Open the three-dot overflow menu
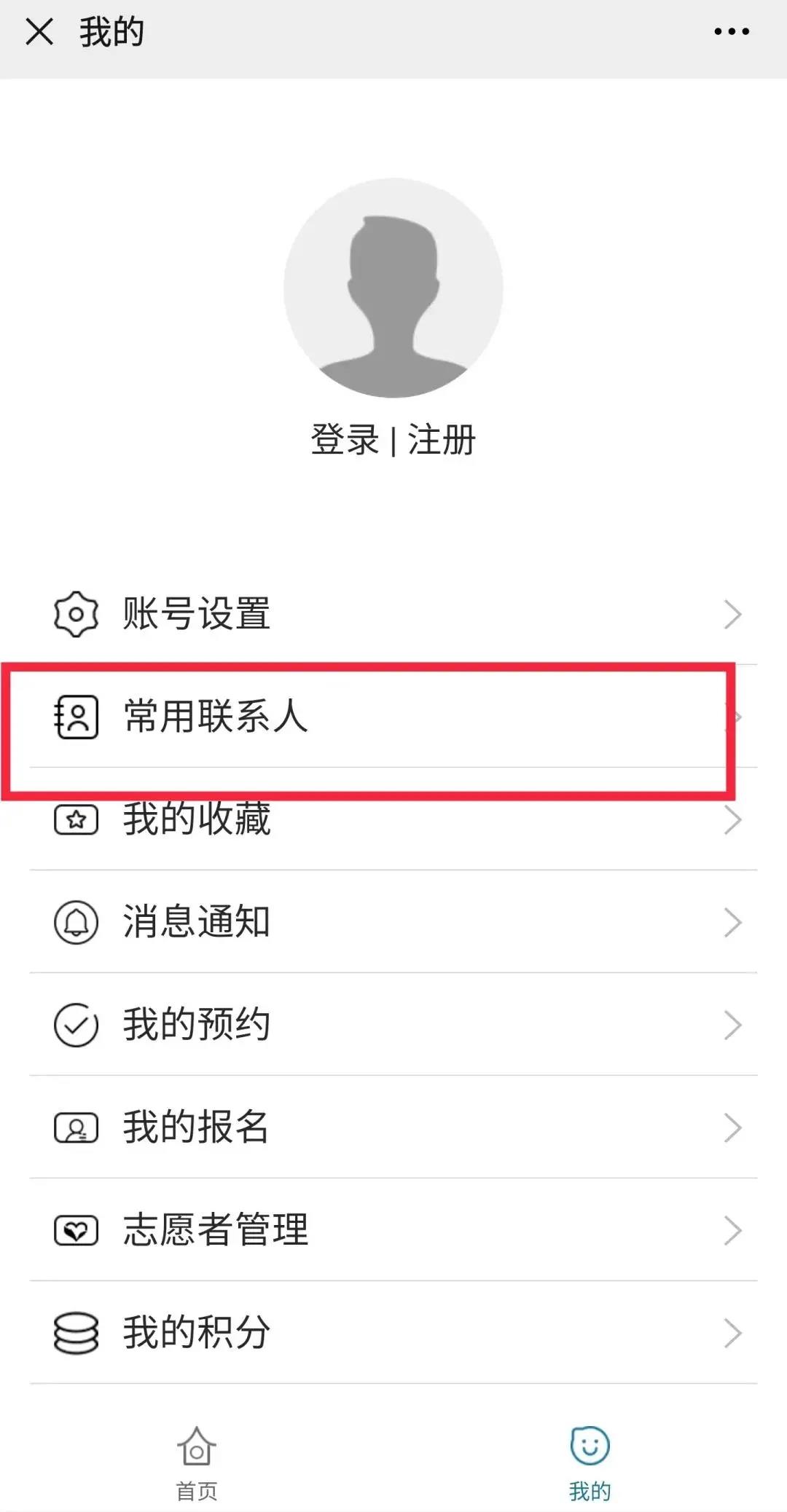 [731, 32]
